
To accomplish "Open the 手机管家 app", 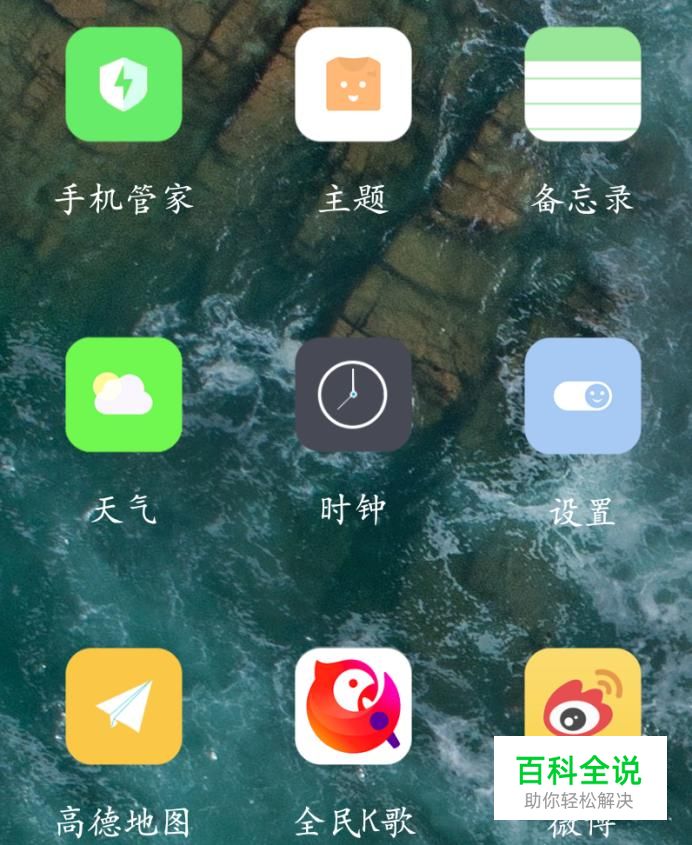I will (x=123, y=84).
